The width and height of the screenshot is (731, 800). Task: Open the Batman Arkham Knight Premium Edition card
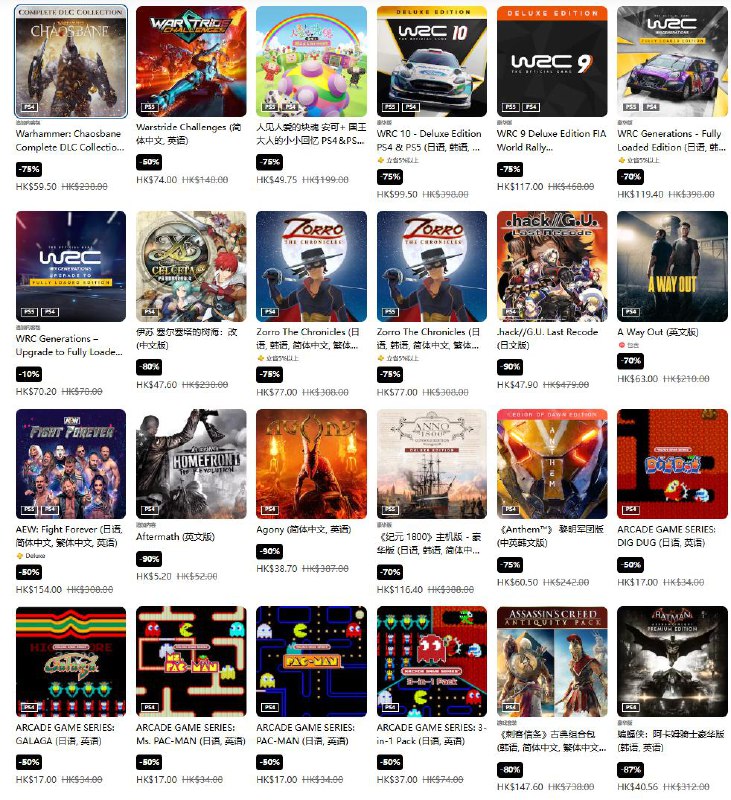pos(672,661)
